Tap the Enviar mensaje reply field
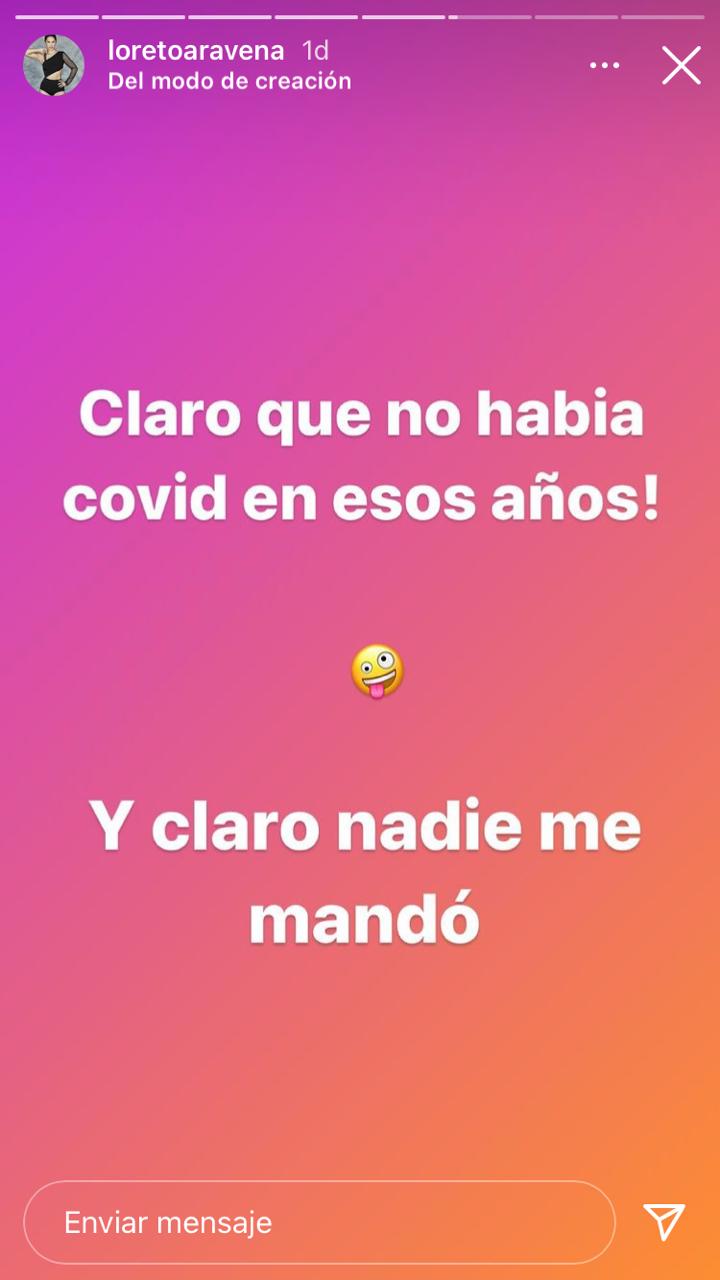Viewport: 720px width, 1280px height. click(318, 1222)
